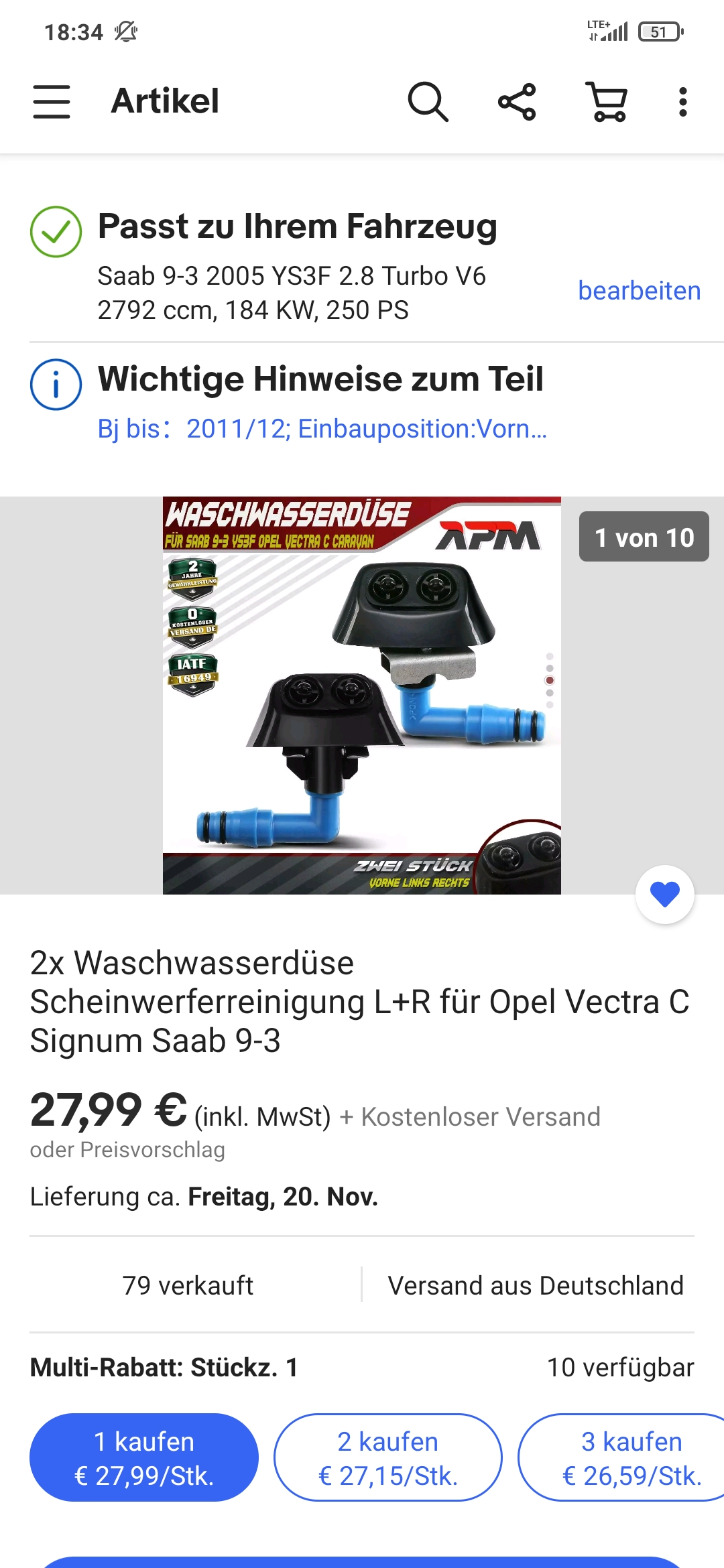
Task: Share this article
Action: [x=517, y=102]
